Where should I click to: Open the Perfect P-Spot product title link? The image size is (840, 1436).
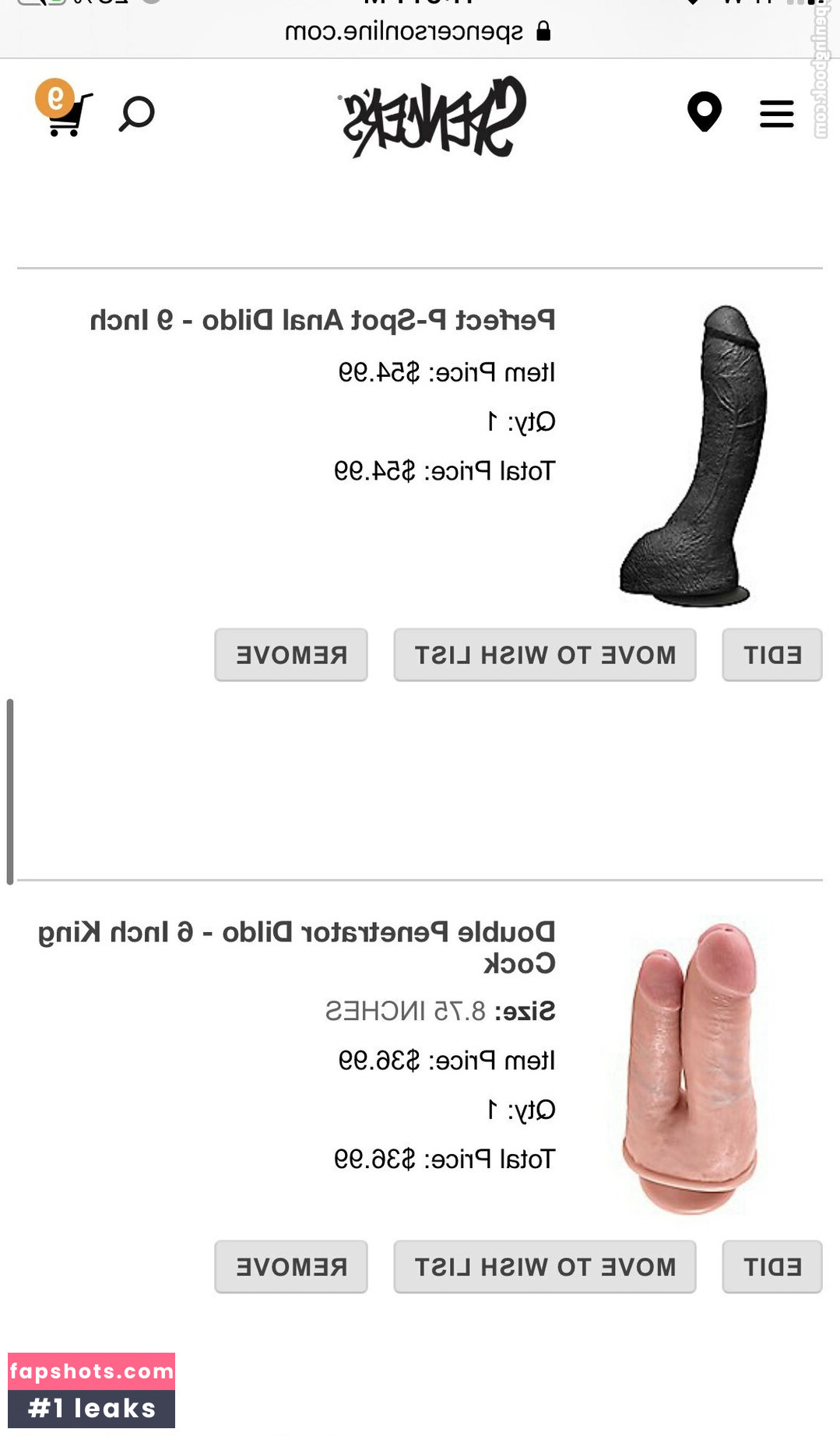[x=322, y=320]
